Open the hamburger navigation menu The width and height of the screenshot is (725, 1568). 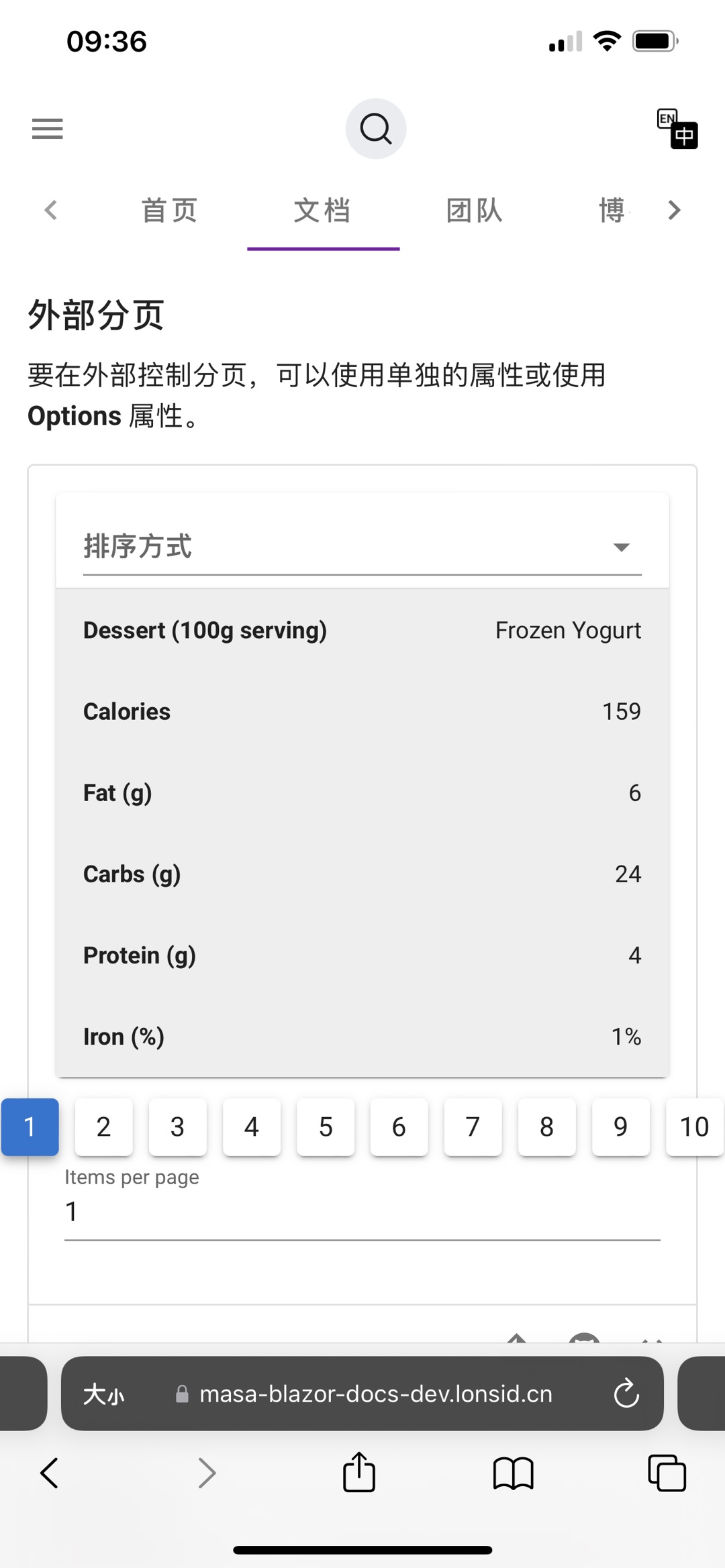47,128
